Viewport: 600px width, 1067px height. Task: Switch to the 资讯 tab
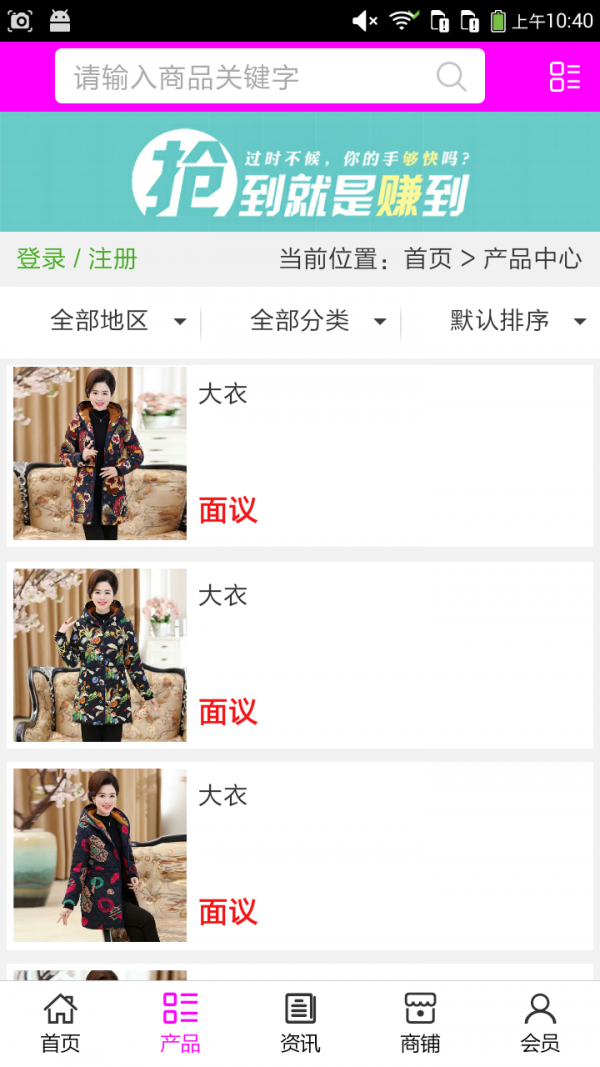pyautogui.click(x=300, y=1023)
